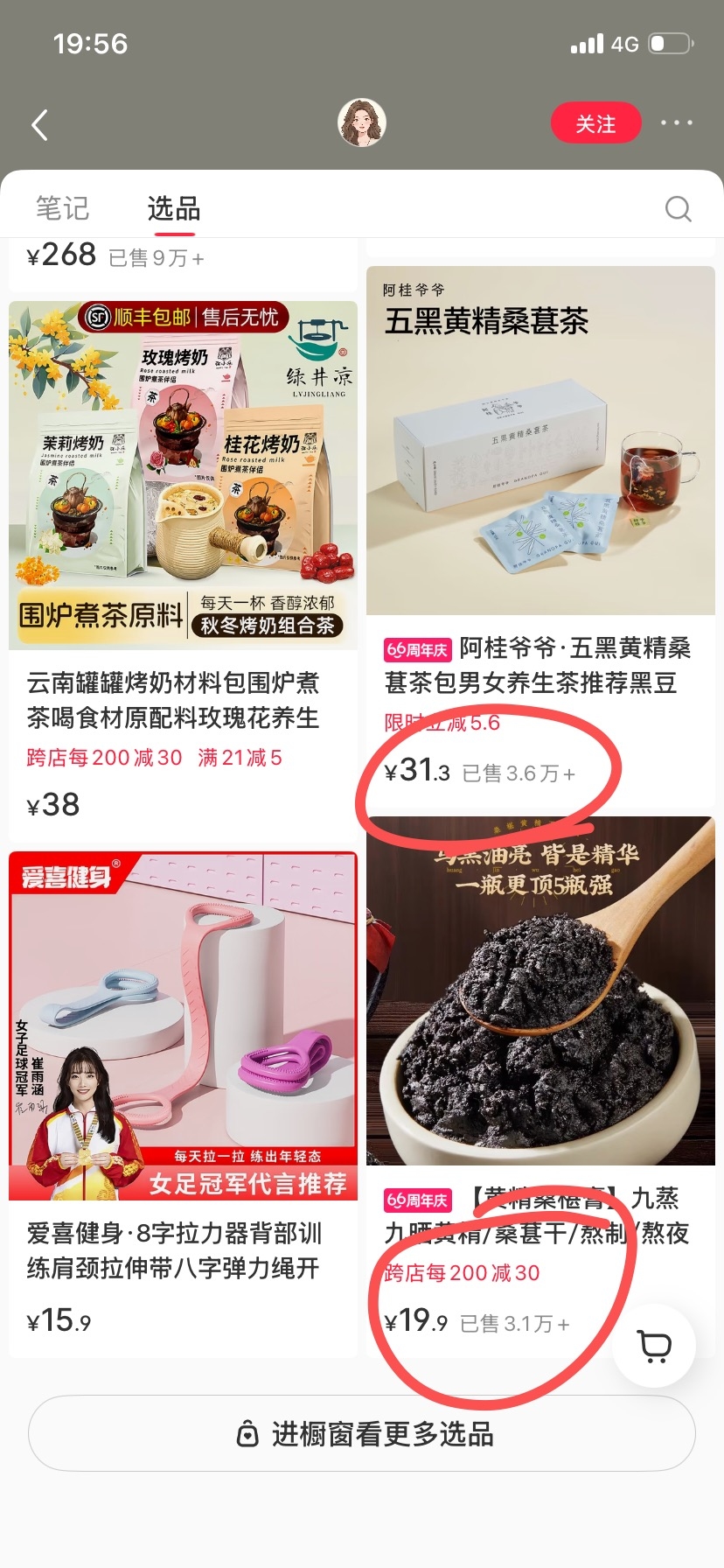
Task: Open the creator's profile avatar
Action: tap(362, 122)
